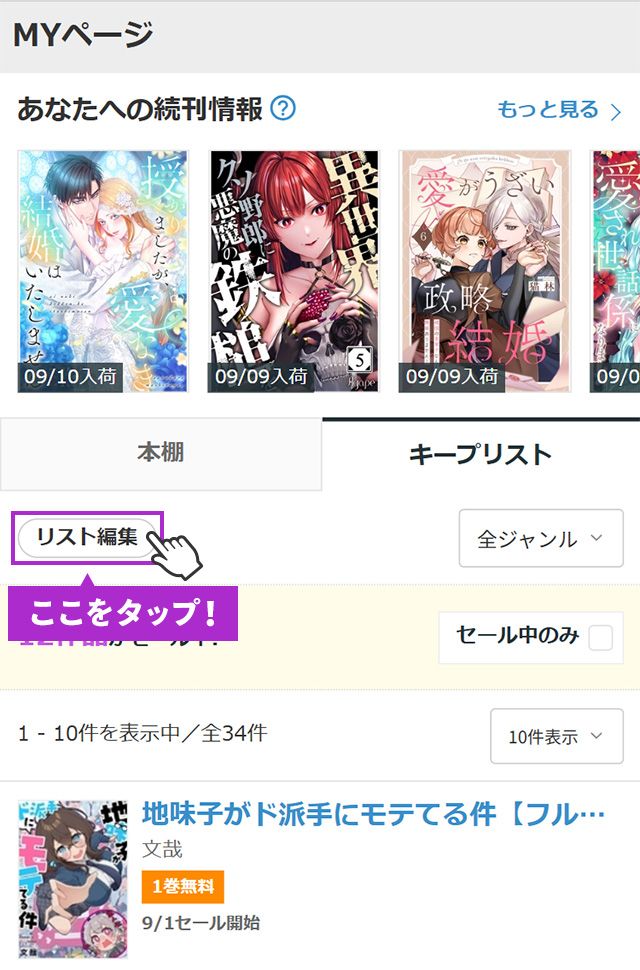640x970 pixels.
Task: Tap the リスト編集 button
Action: pyautogui.click(x=87, y=537)
